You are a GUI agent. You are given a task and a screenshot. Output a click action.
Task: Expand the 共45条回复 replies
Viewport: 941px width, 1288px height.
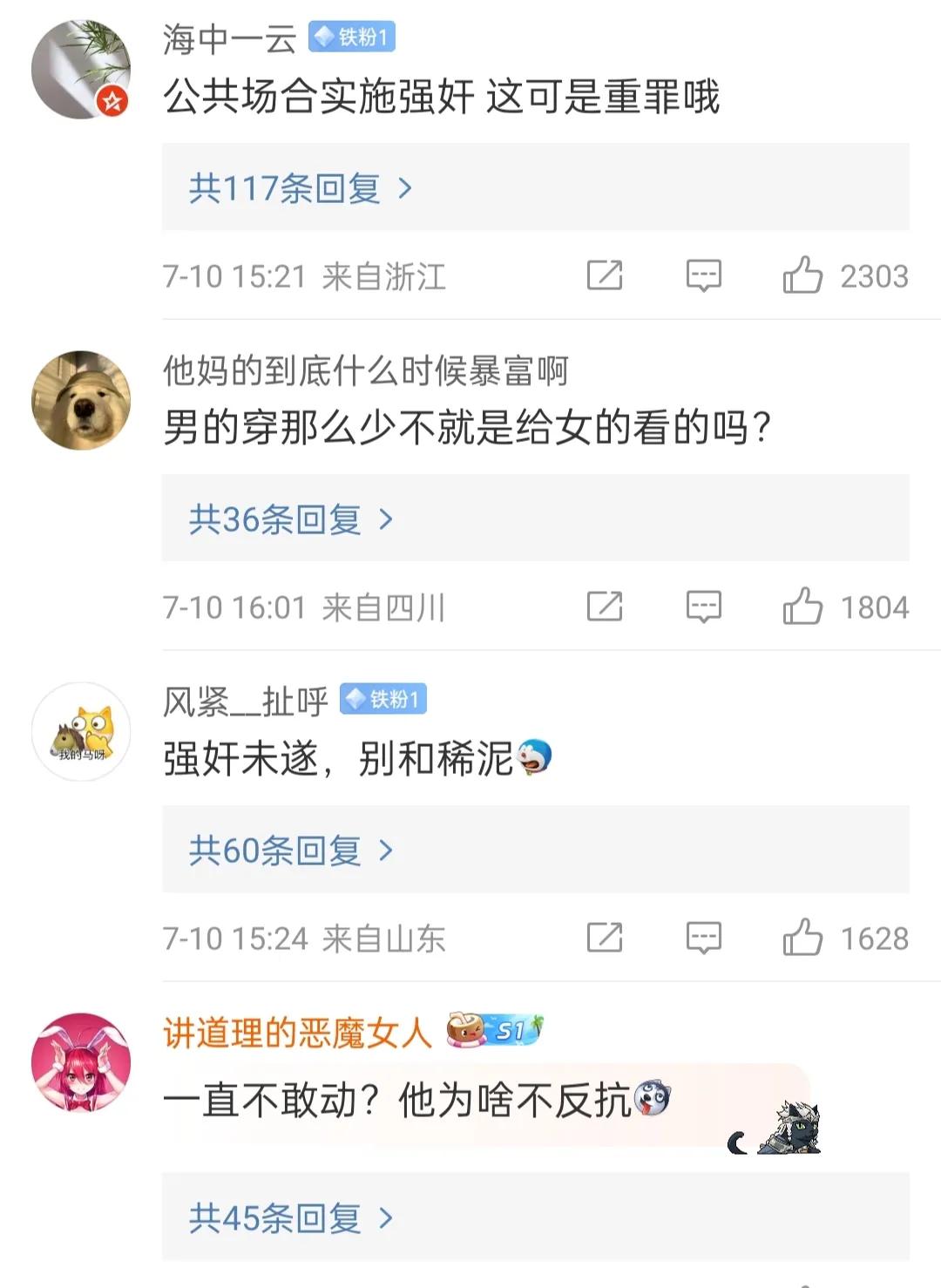coord(291,1217)
